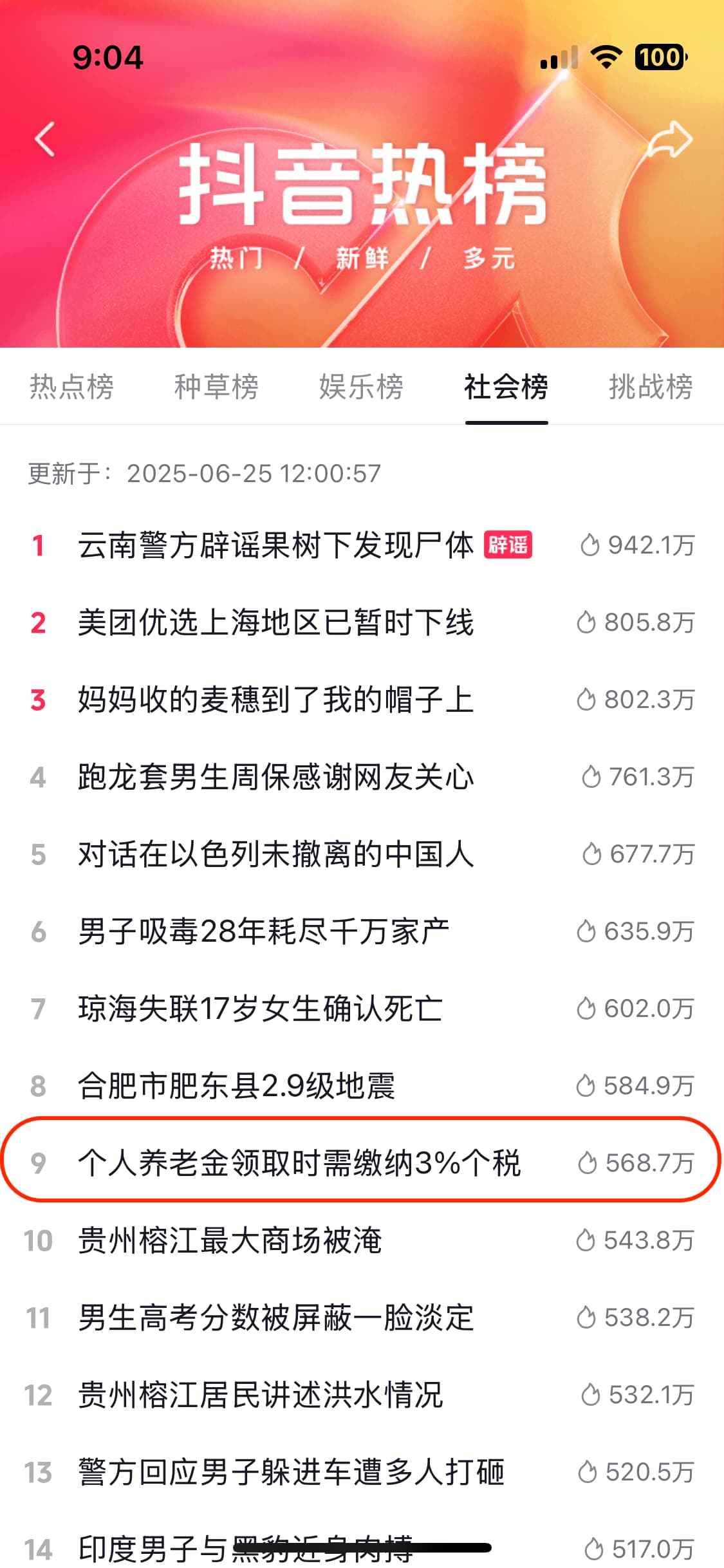Screen dimensions: 724x1568
Task: Open topic 琼海失联17岁女生确认死亡
Action: click(x=260, y=1009)
